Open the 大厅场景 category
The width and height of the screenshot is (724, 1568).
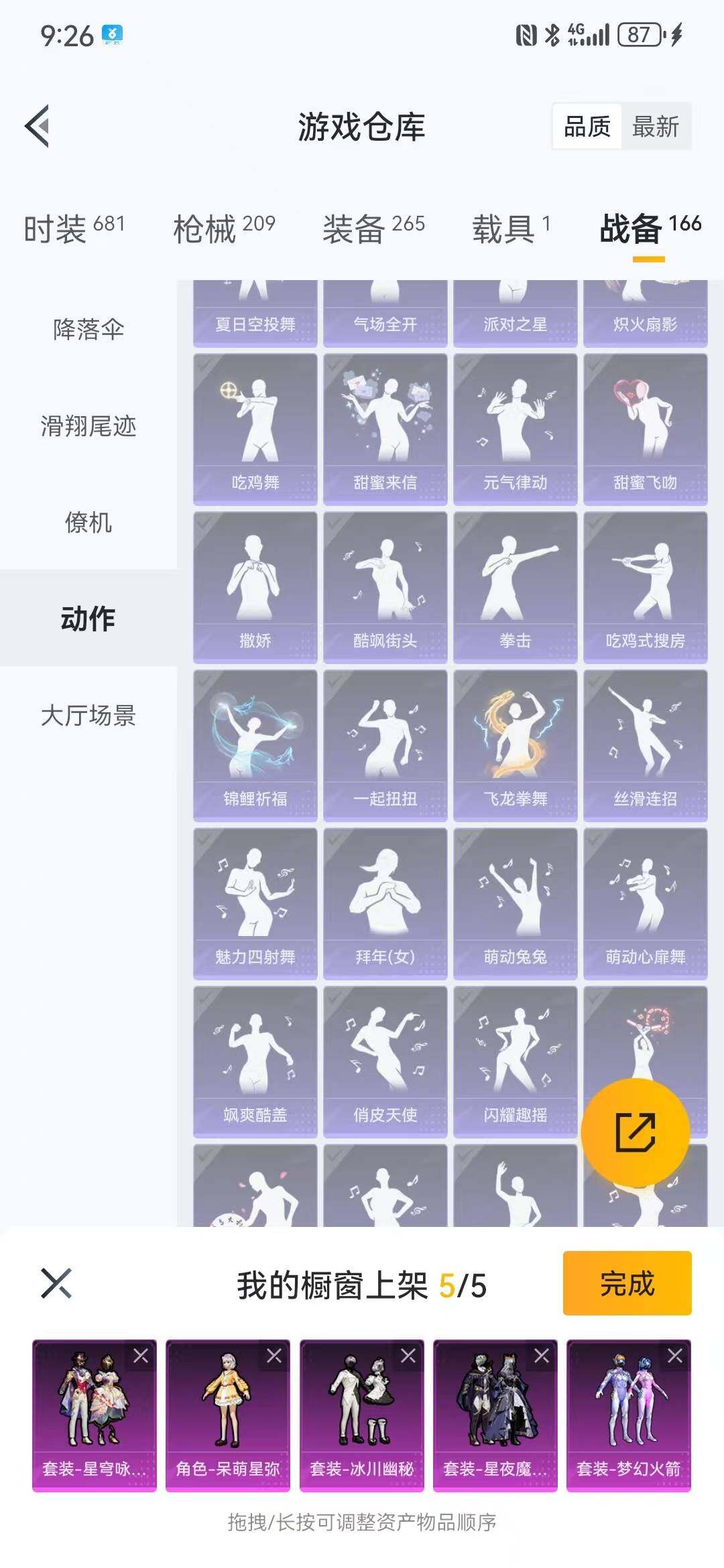click(87, 715)
